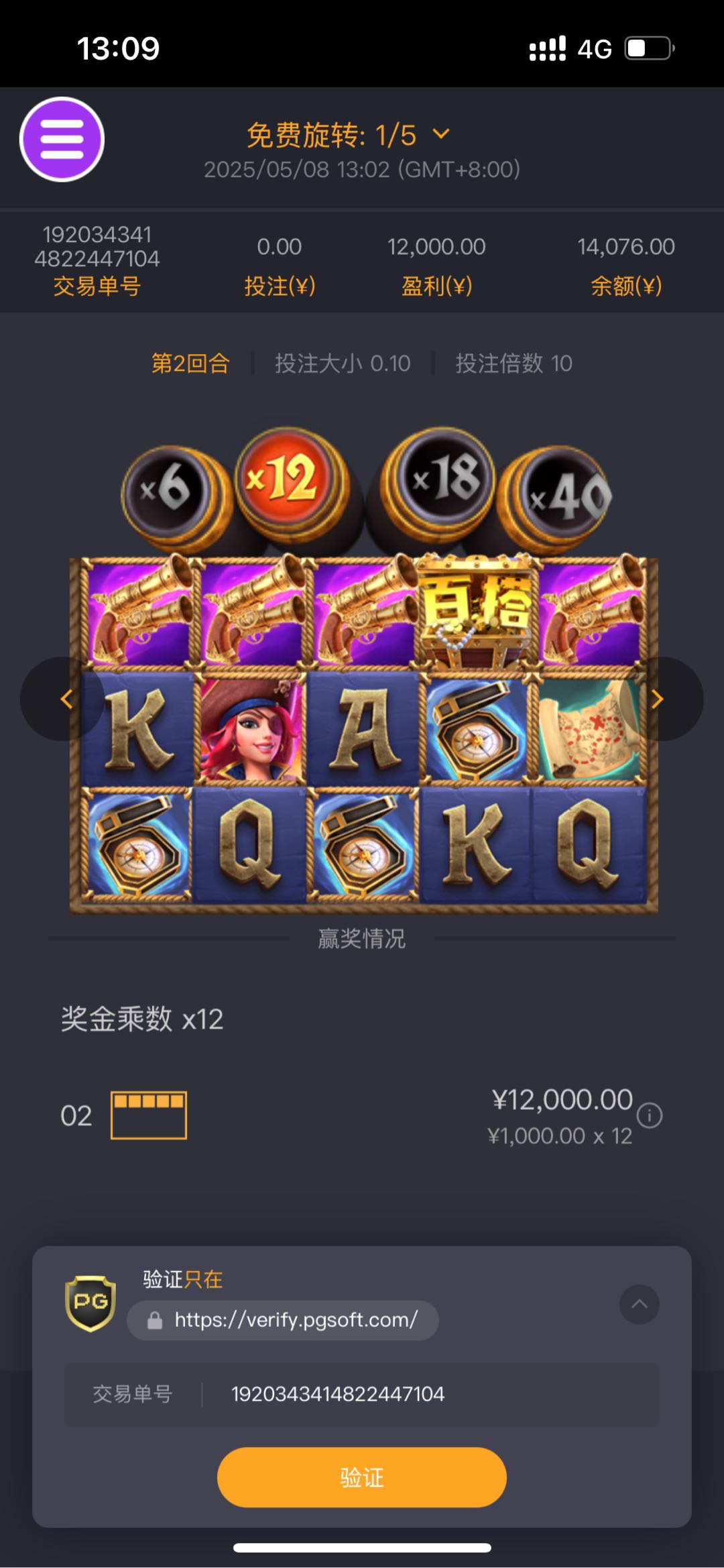Collapse the verification panel with the up chevron
This screenshot has height=1568, width=724.
click(639, 1304)
